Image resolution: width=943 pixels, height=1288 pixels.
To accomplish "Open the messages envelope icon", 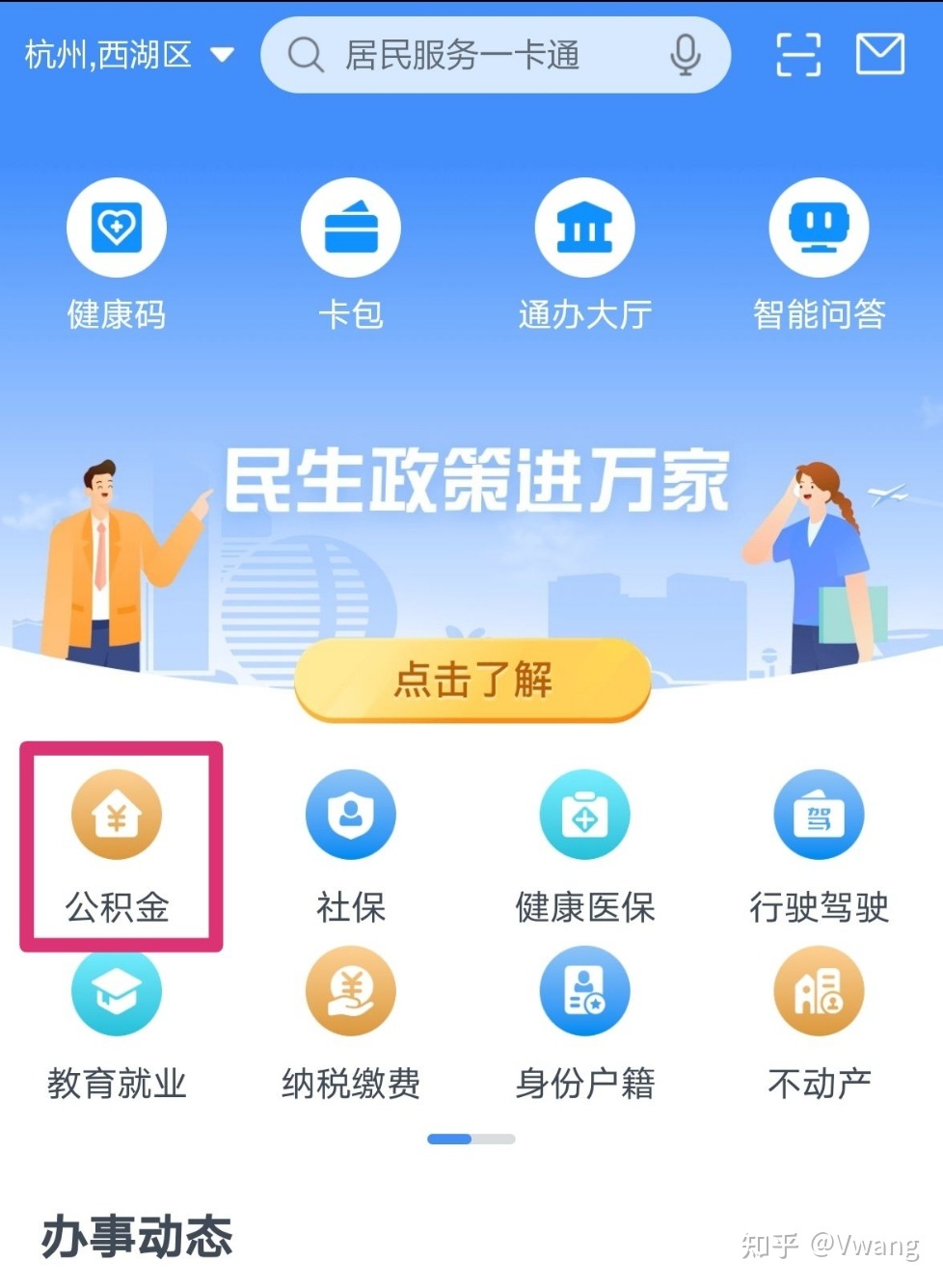I will click(x=879, y=55).
